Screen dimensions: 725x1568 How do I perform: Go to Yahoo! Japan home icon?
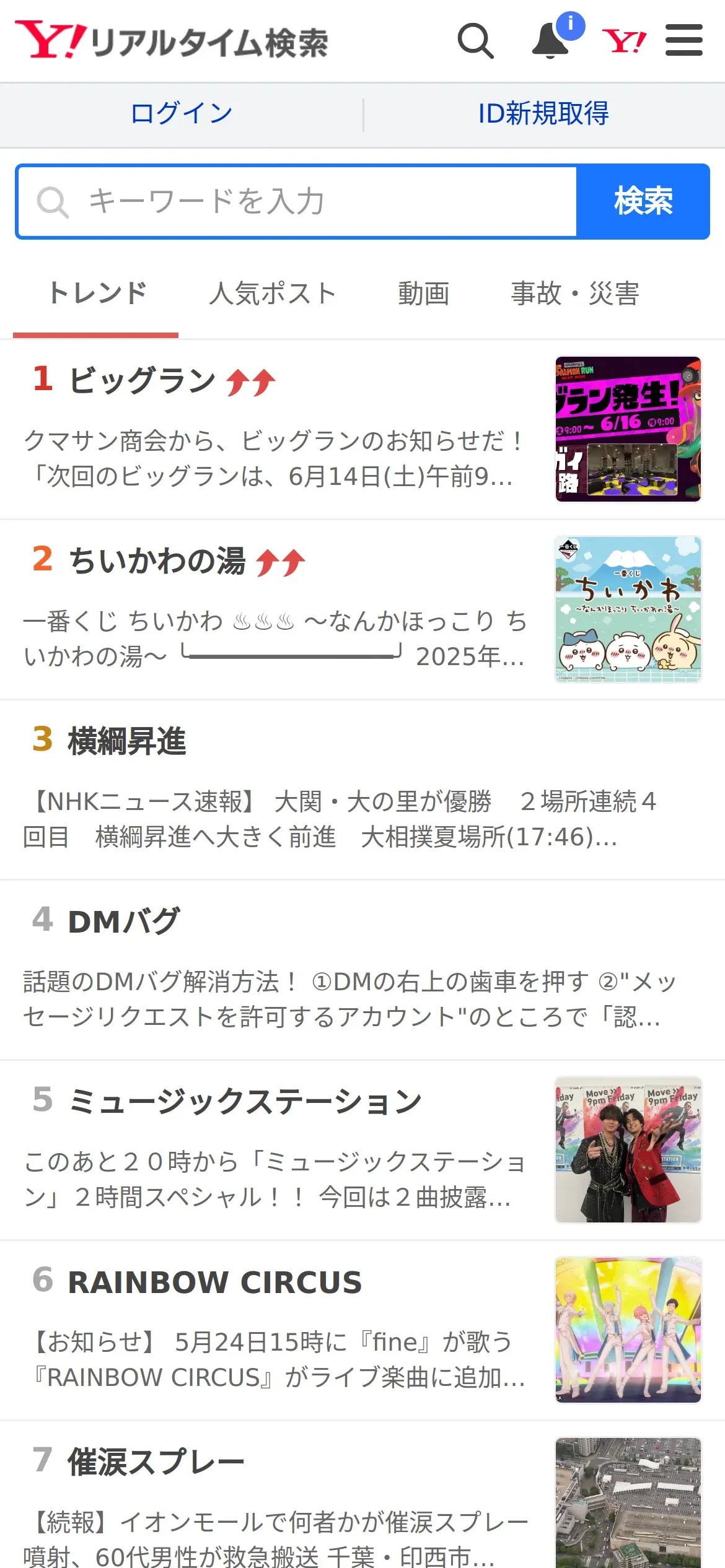click(624, 41)
